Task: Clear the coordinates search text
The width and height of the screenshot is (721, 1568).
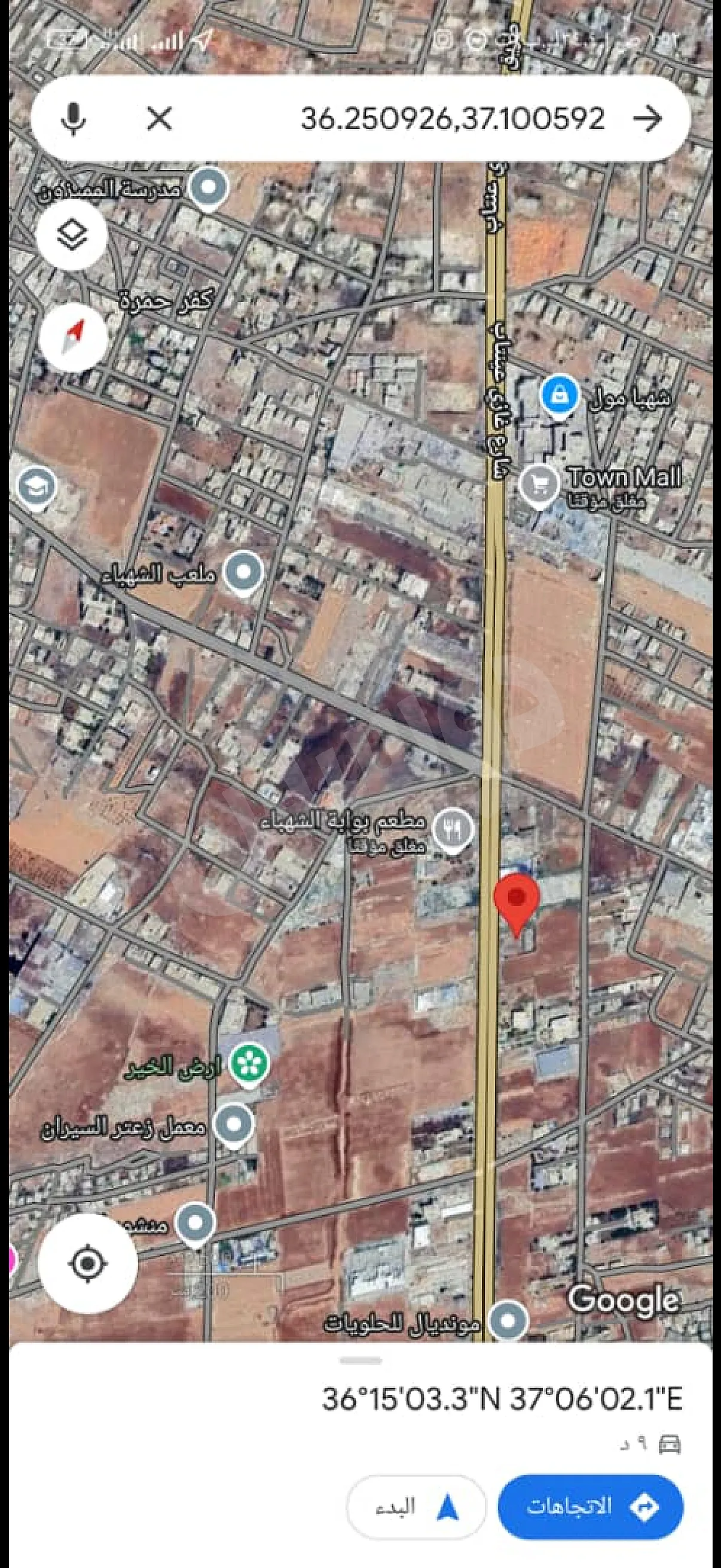Action: pos(160,118)
